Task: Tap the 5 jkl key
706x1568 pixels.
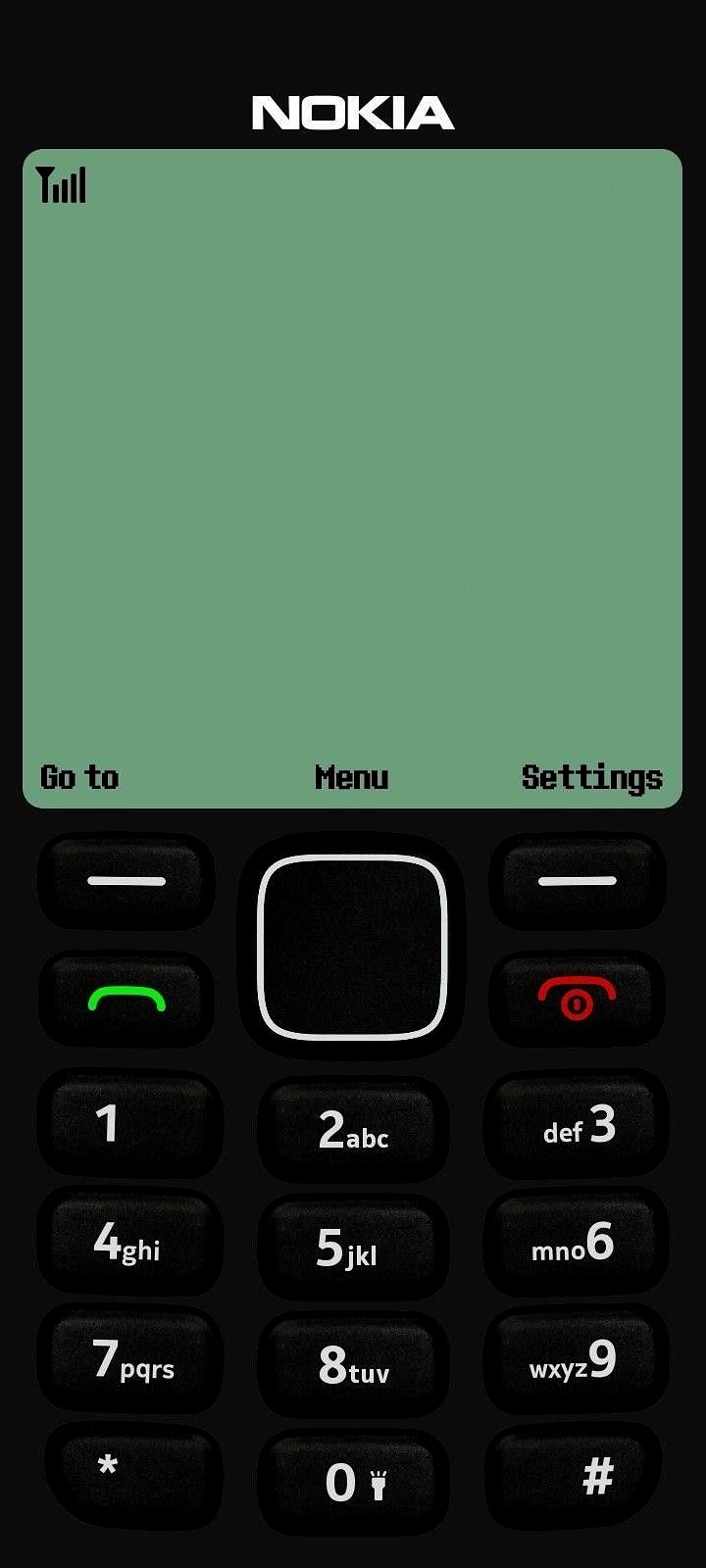Action: click(353, 1248)
